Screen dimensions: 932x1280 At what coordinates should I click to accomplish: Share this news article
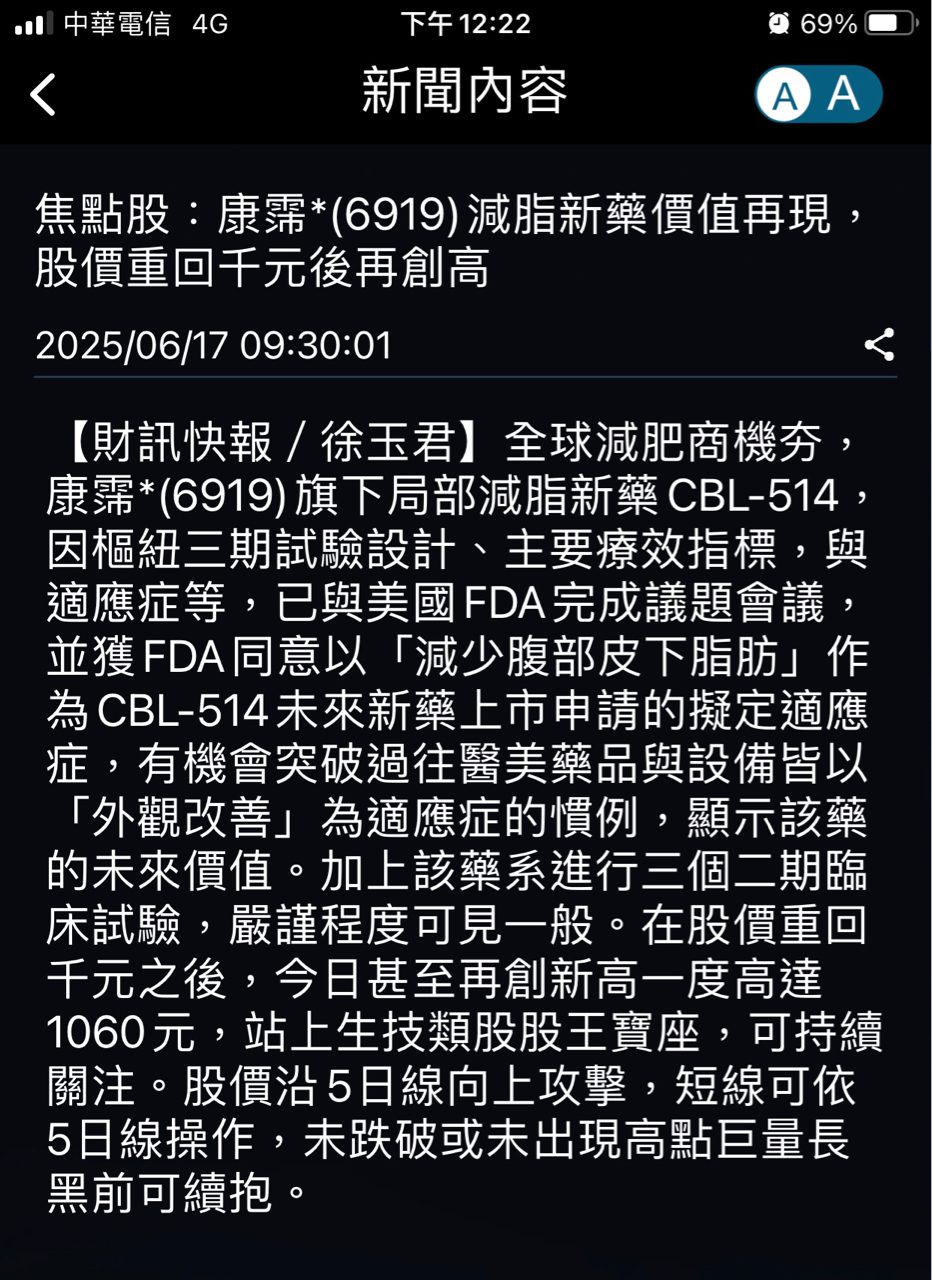(879, 345)
